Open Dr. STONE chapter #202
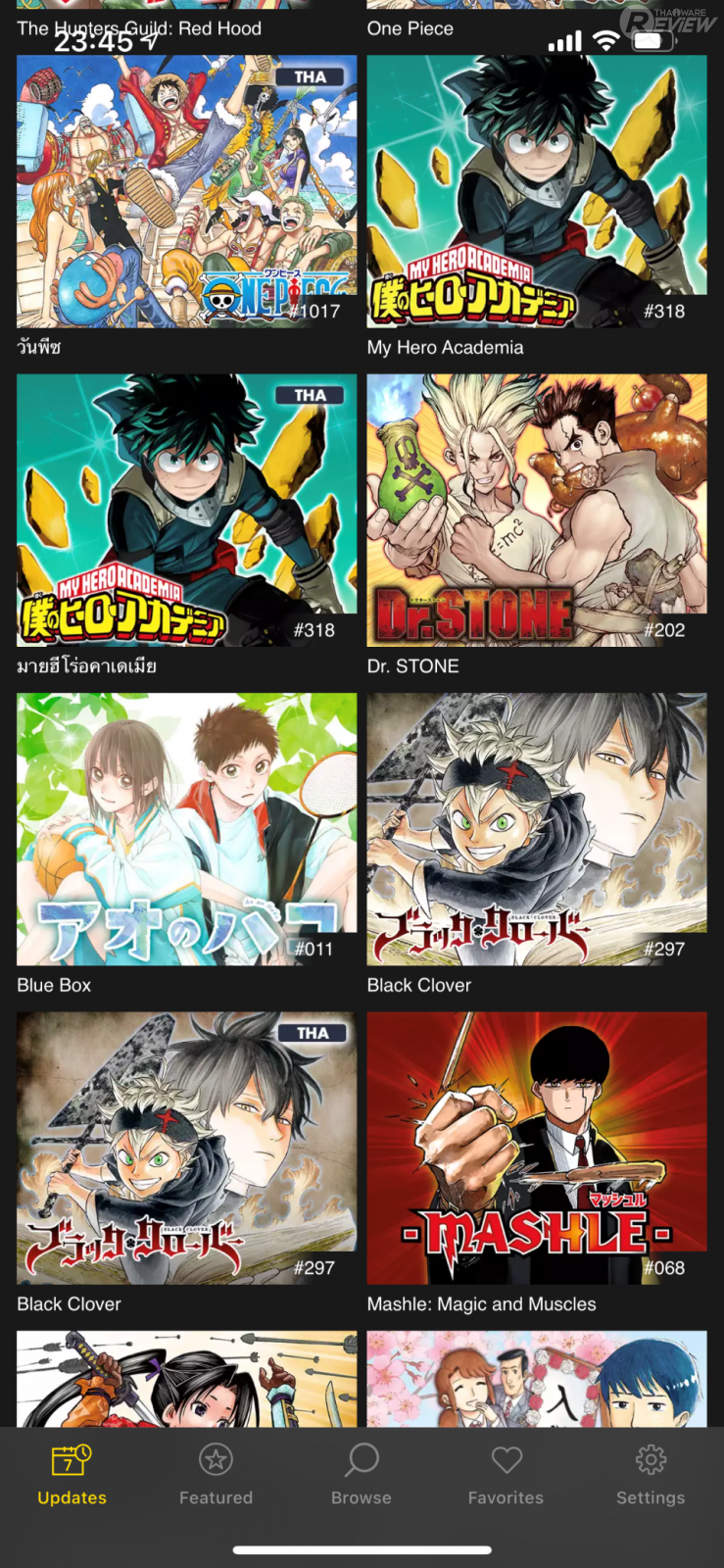This screenshot has width=724, height=1568. (536, 510)
